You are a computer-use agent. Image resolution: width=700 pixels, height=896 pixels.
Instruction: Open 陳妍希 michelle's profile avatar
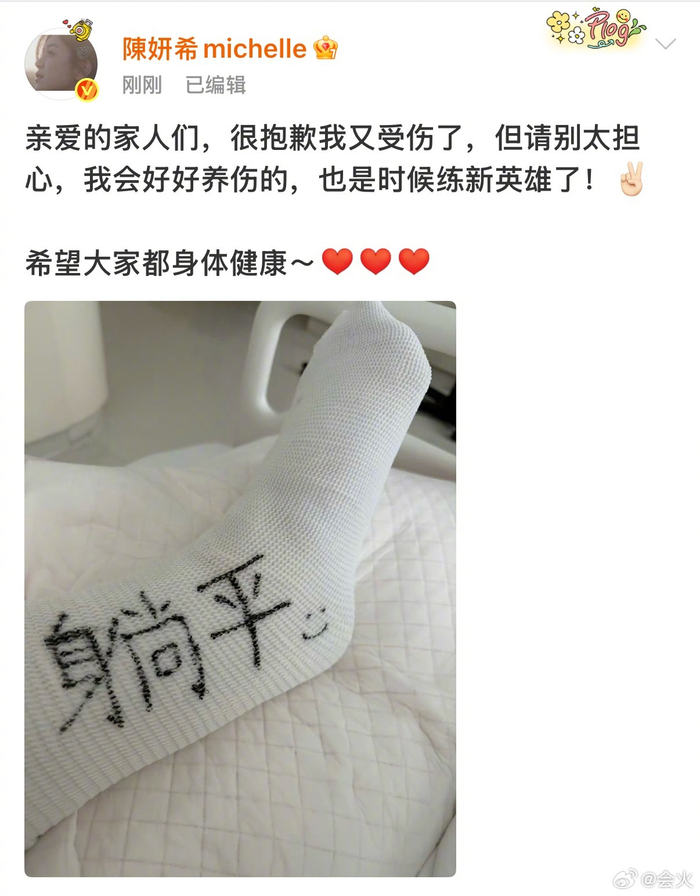[60, 63]
